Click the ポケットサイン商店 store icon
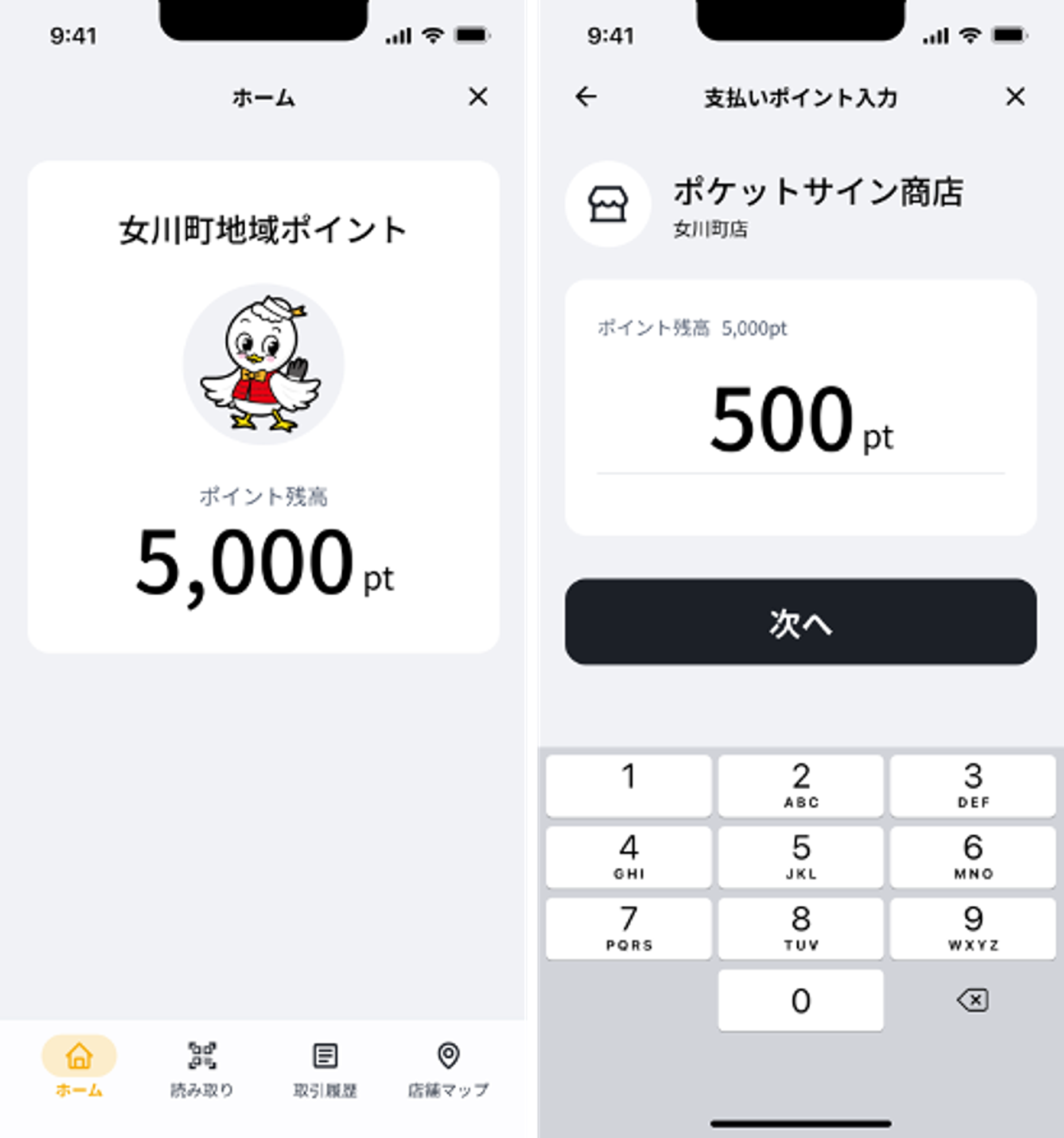This screenshot has height=1138, width=1064. tap(609, 204)
